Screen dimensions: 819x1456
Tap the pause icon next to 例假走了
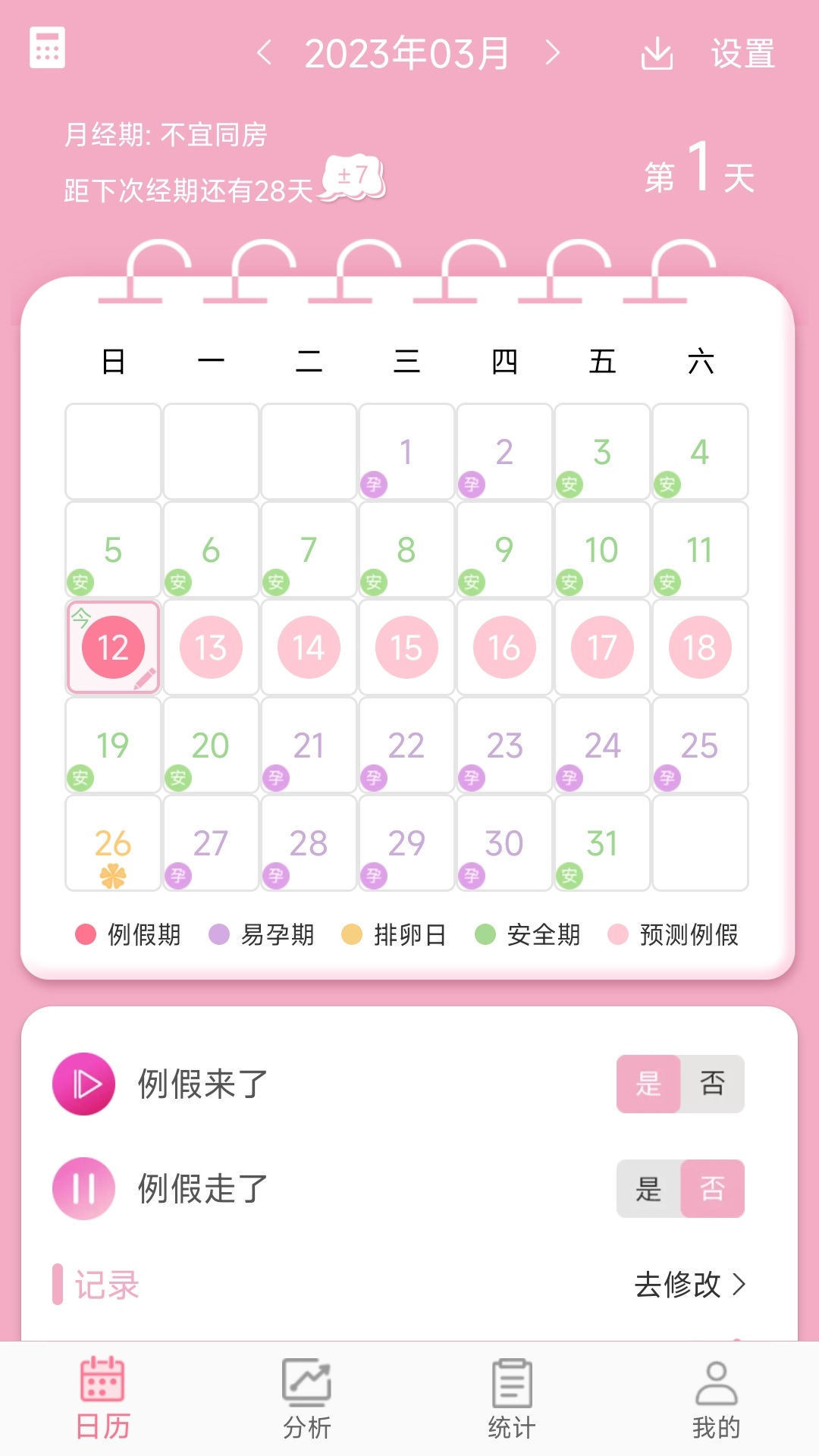tap(83, 1188)
